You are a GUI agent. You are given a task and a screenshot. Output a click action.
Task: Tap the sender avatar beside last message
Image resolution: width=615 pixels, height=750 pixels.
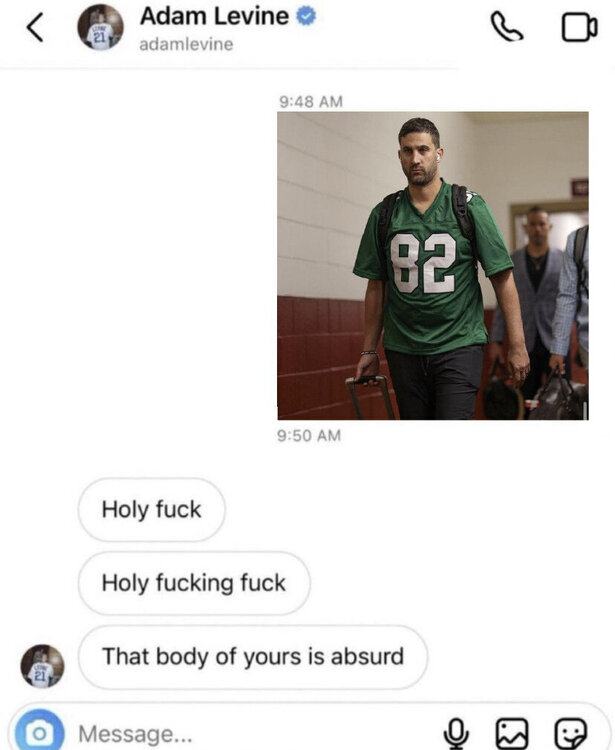42,665
